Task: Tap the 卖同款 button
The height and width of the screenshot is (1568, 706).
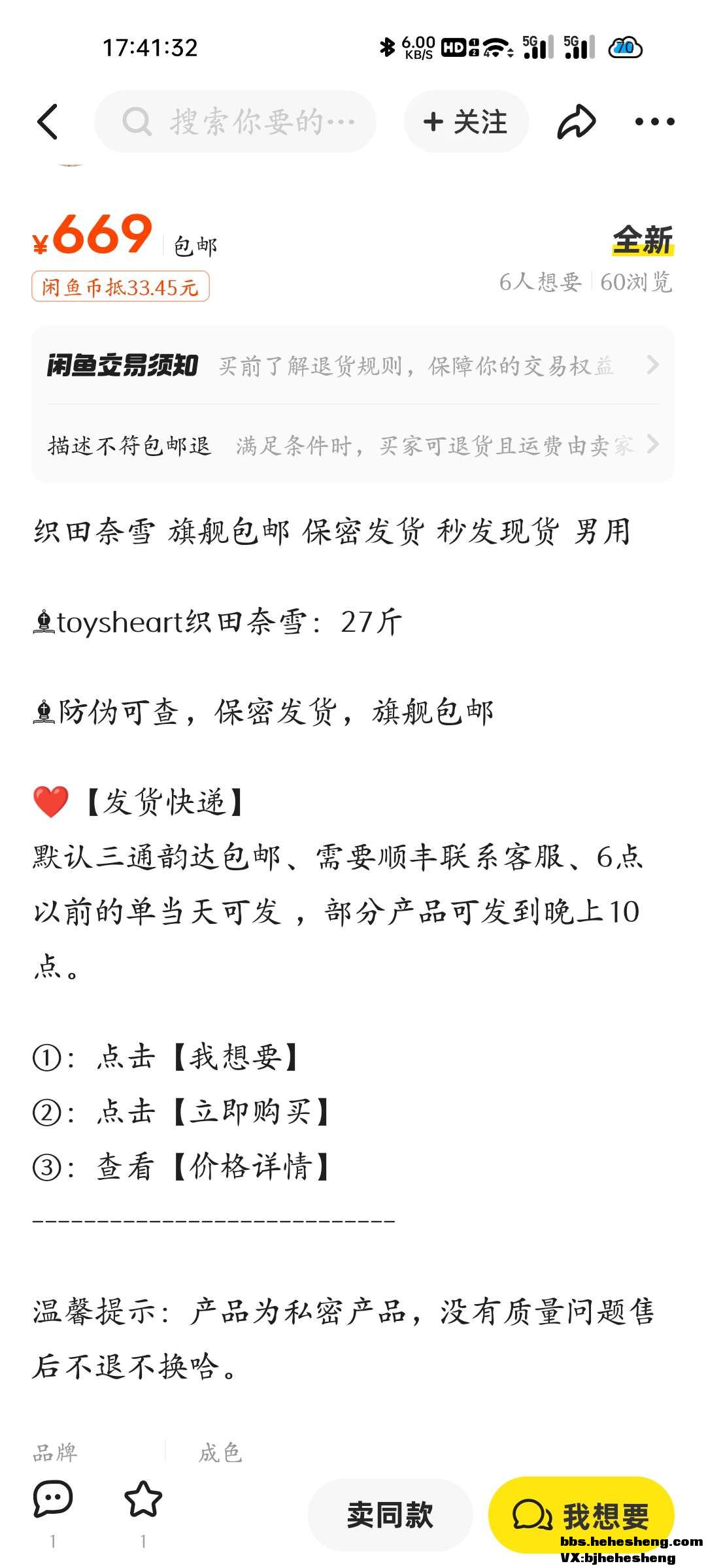Action: [x=390, y=1514]
